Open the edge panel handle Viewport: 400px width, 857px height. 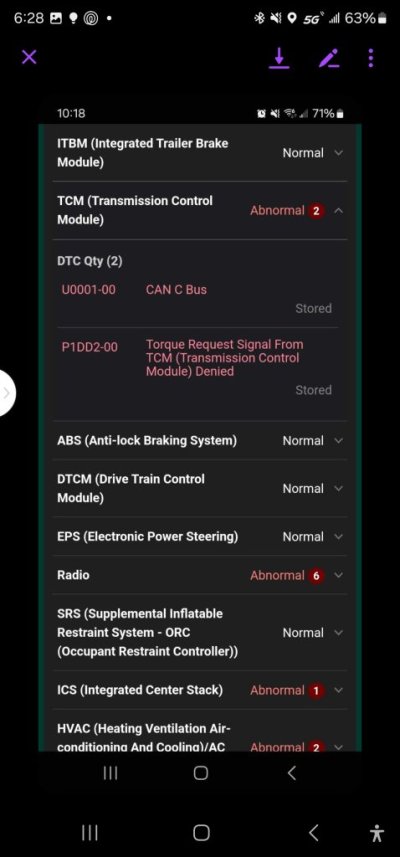7,393
